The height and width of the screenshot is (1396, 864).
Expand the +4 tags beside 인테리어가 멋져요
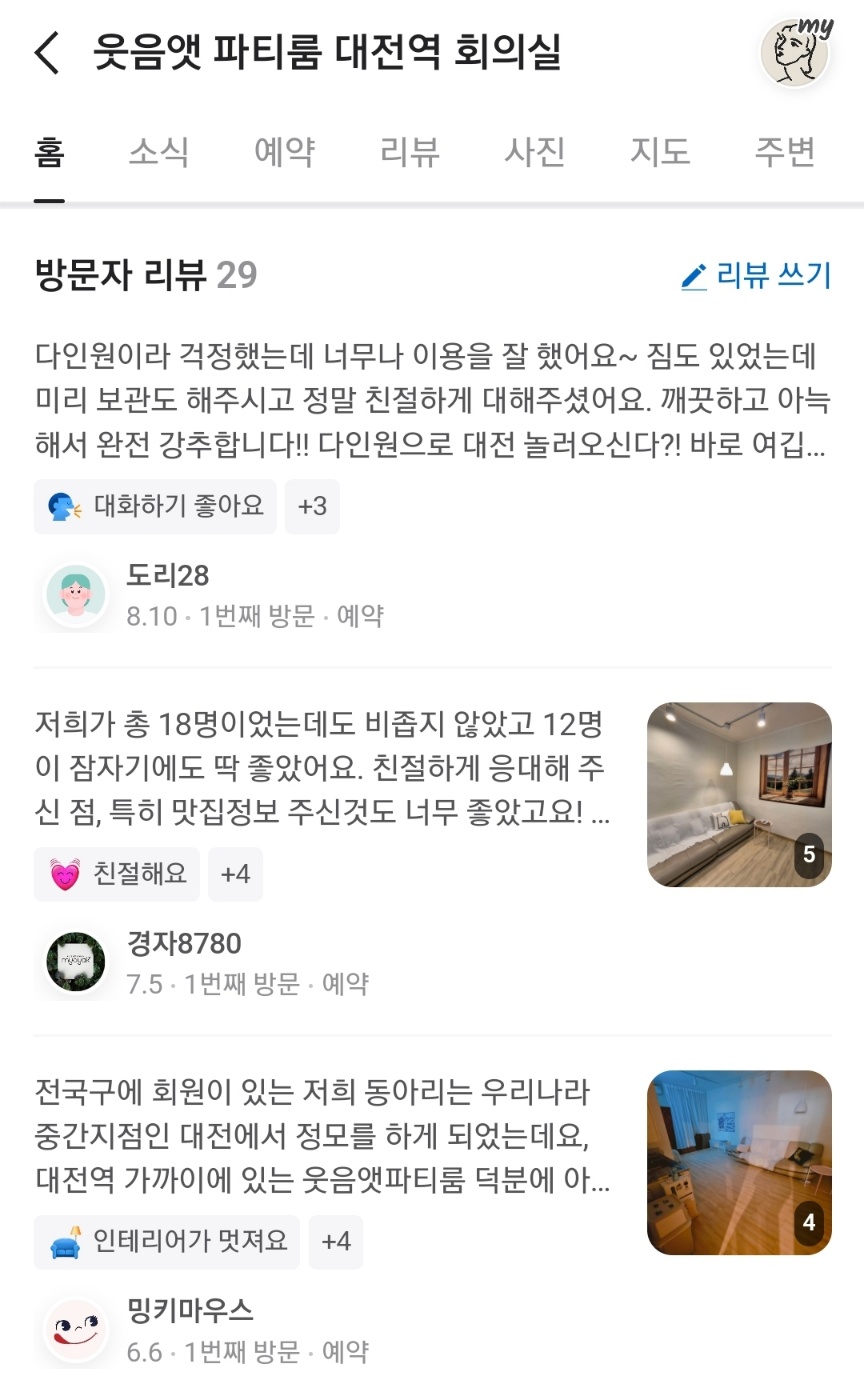tap(335, 1243)
